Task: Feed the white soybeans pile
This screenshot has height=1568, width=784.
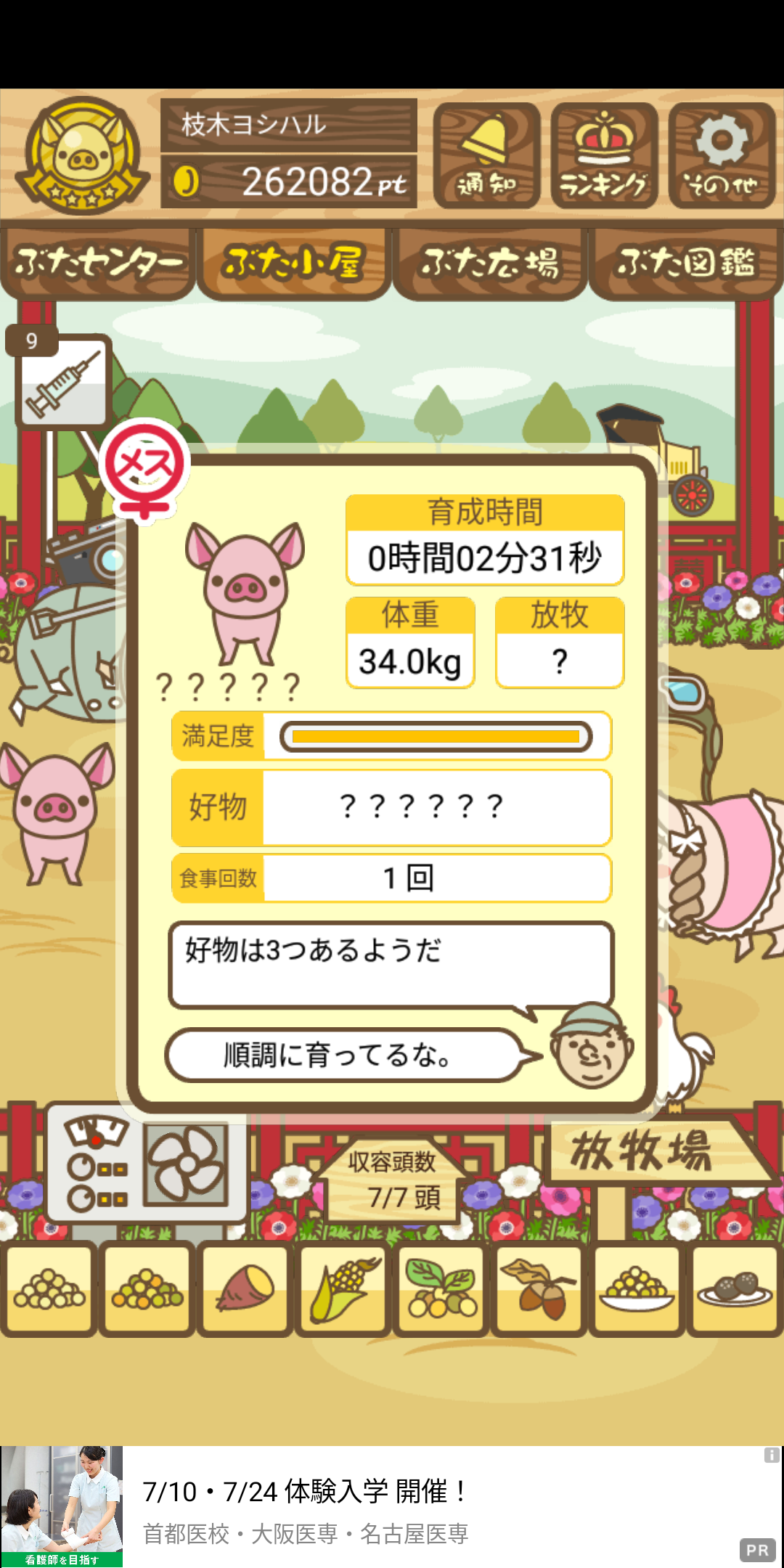Action: (49, 1289)
